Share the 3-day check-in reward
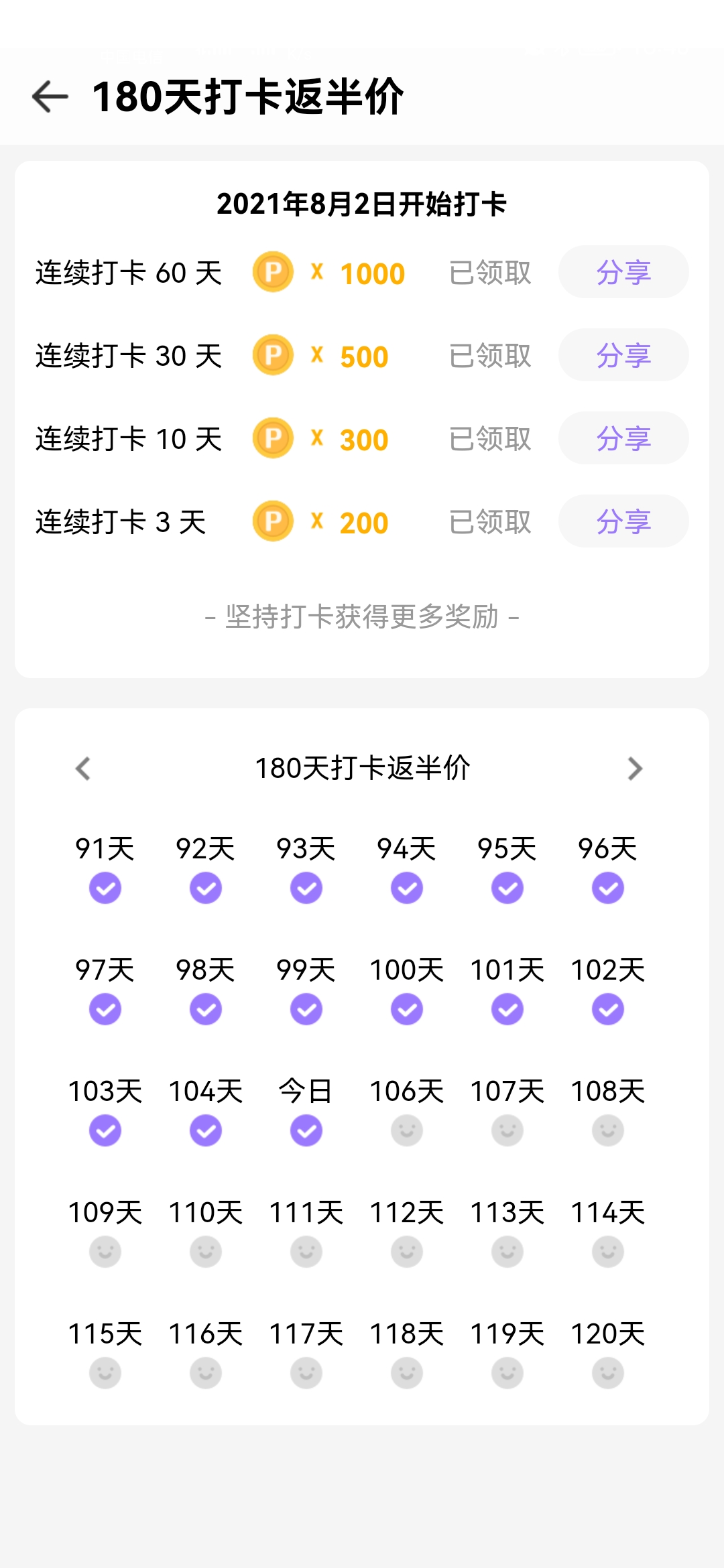724x1568 pixels. click(622, 521)
